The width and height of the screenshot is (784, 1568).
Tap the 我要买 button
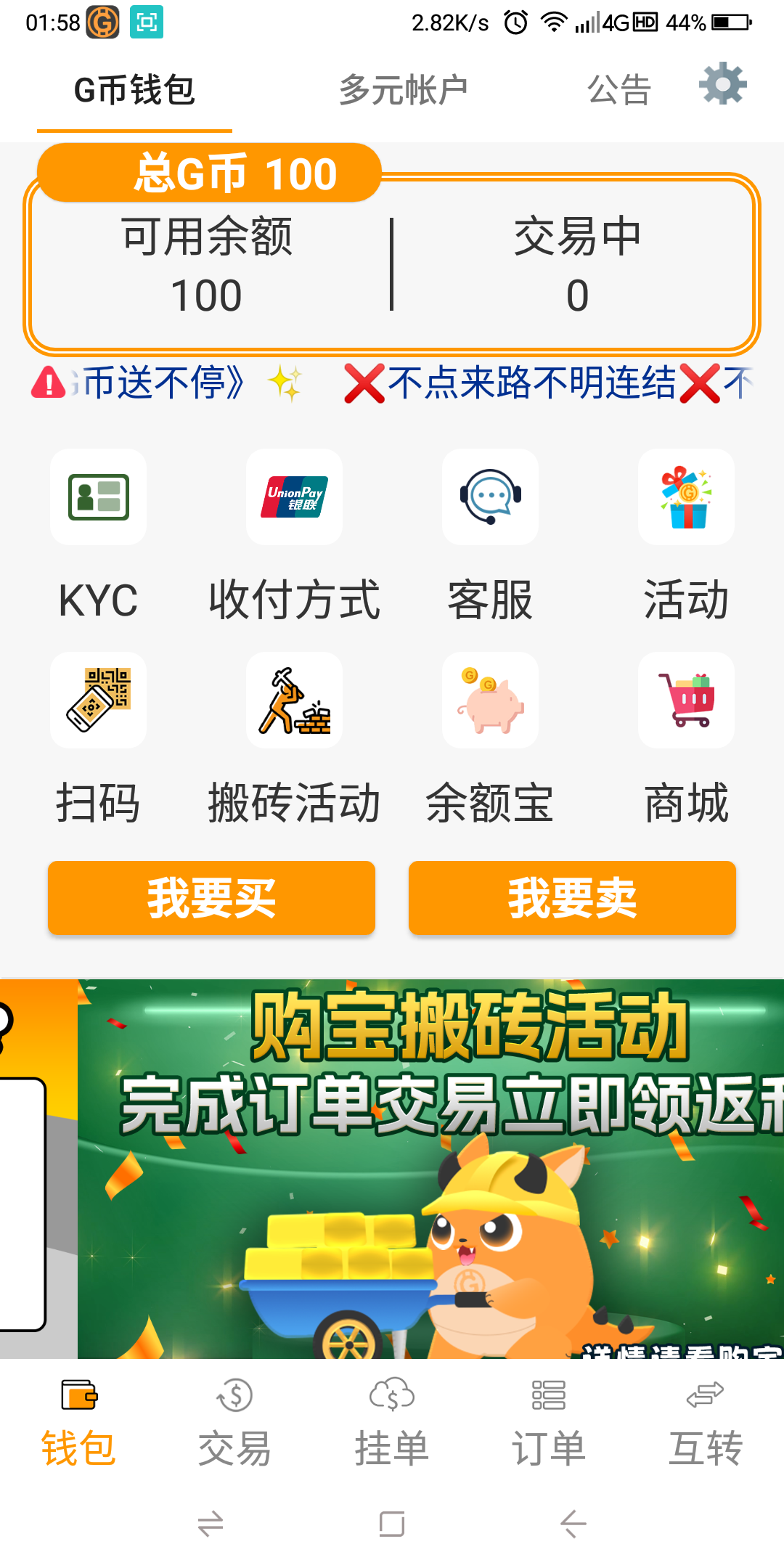pos(211,898)
